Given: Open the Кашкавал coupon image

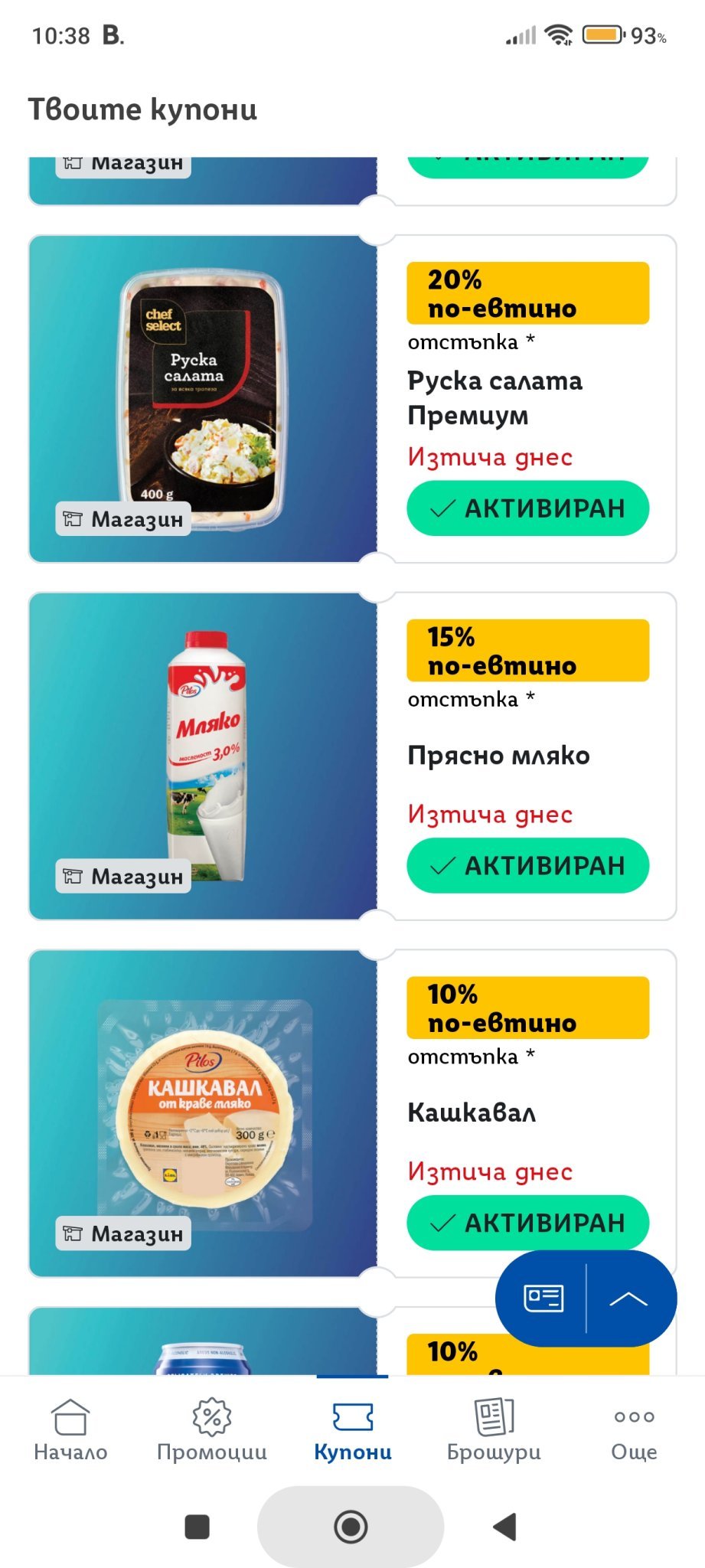Looking at the screenshot, I should pos(203,1113).
